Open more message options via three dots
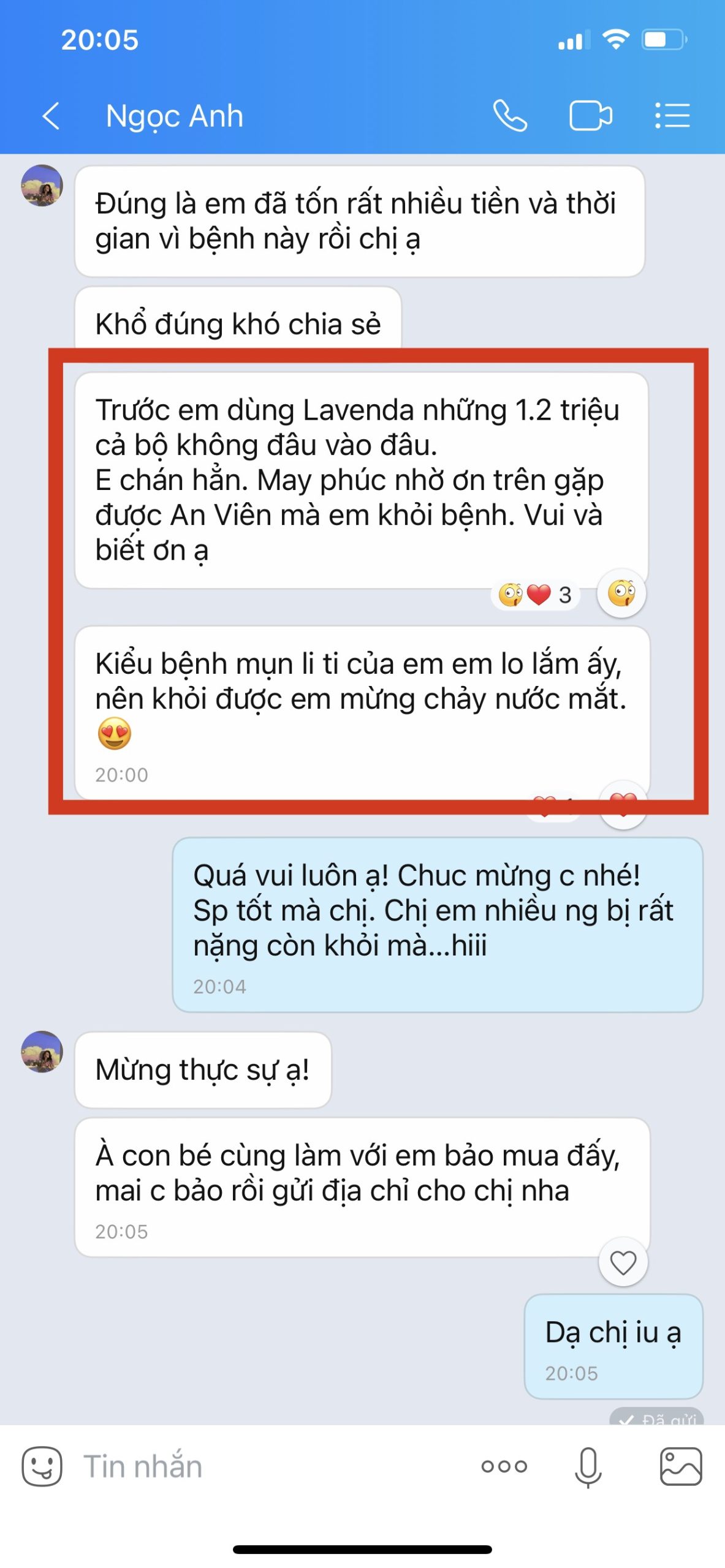Image resolution: width=725 pixels, height=1568 pixels. click(x=504, y=1465)
